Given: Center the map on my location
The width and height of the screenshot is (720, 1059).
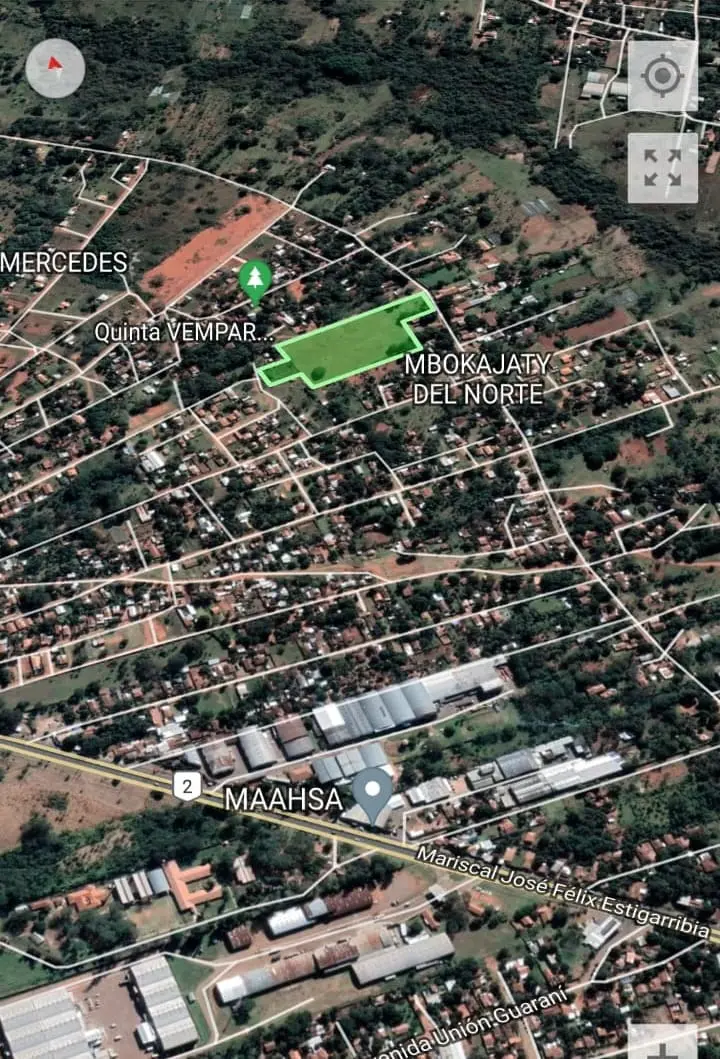Looking at the screenshot, I should (662, 76).
